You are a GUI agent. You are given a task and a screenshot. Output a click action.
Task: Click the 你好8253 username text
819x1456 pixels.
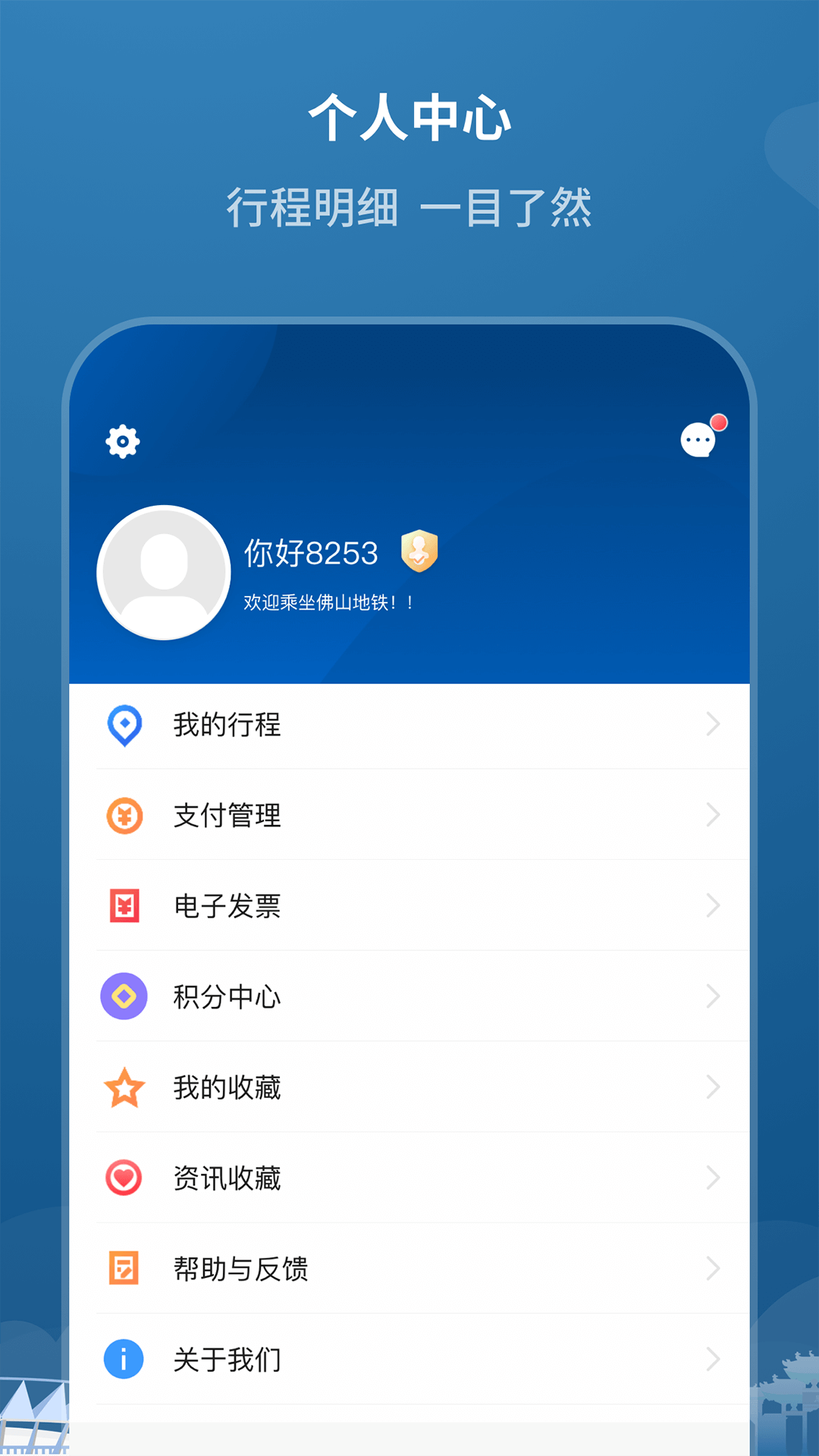311,553
